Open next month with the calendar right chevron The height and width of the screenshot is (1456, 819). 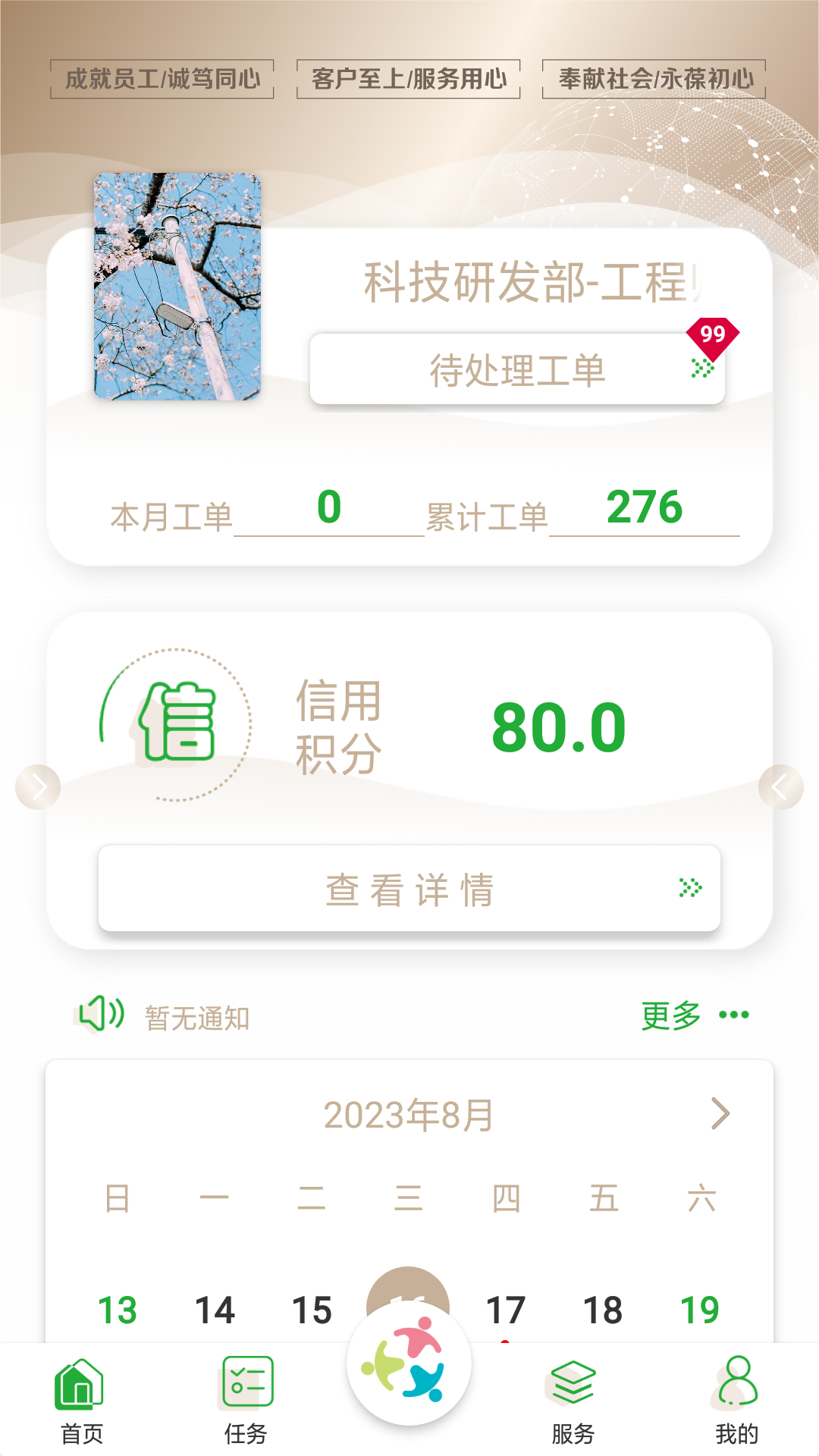721,1113
